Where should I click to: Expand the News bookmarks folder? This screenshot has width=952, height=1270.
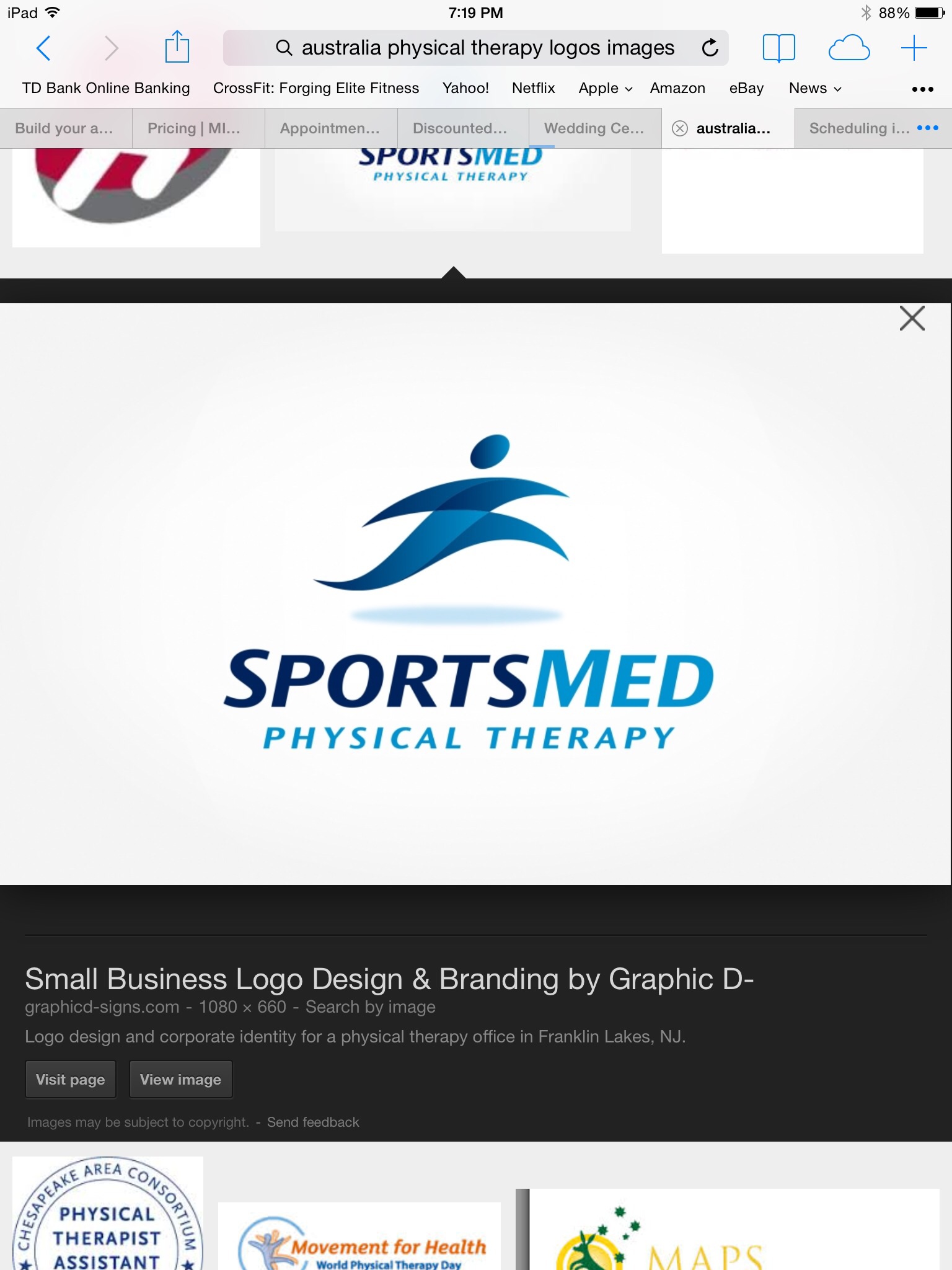click(814, 88)
